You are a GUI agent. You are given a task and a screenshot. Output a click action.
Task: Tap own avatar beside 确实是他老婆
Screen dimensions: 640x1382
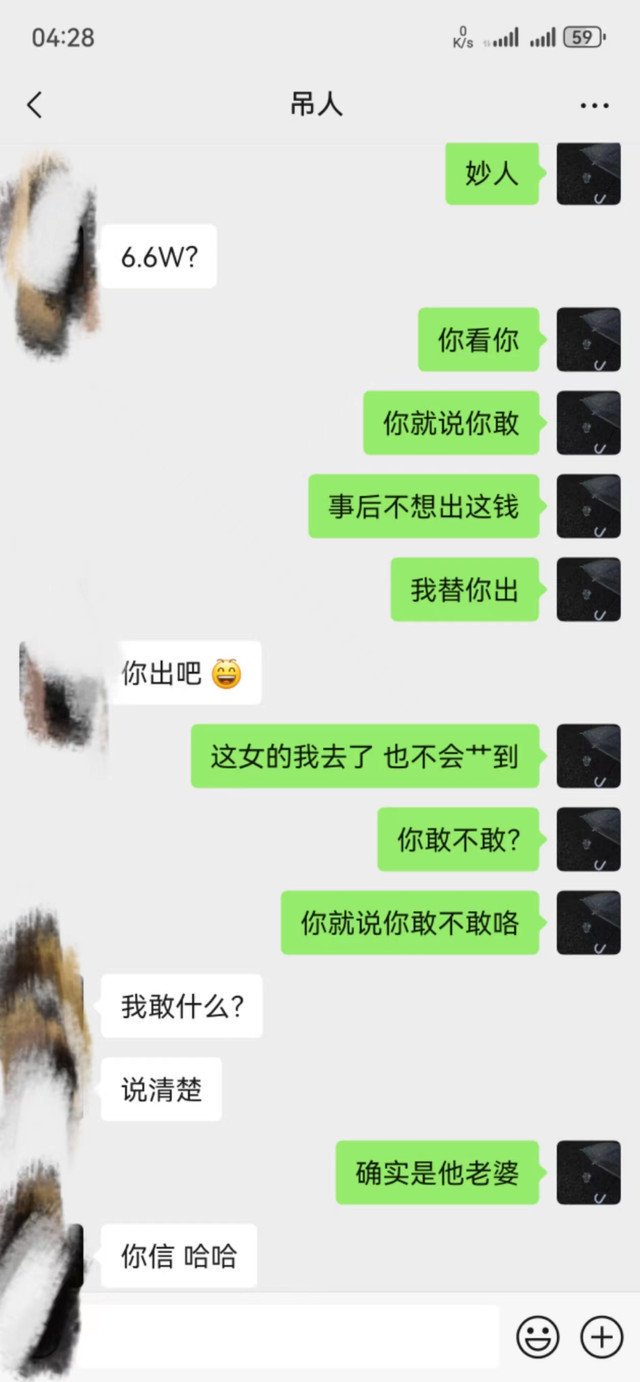[588, 1172]
